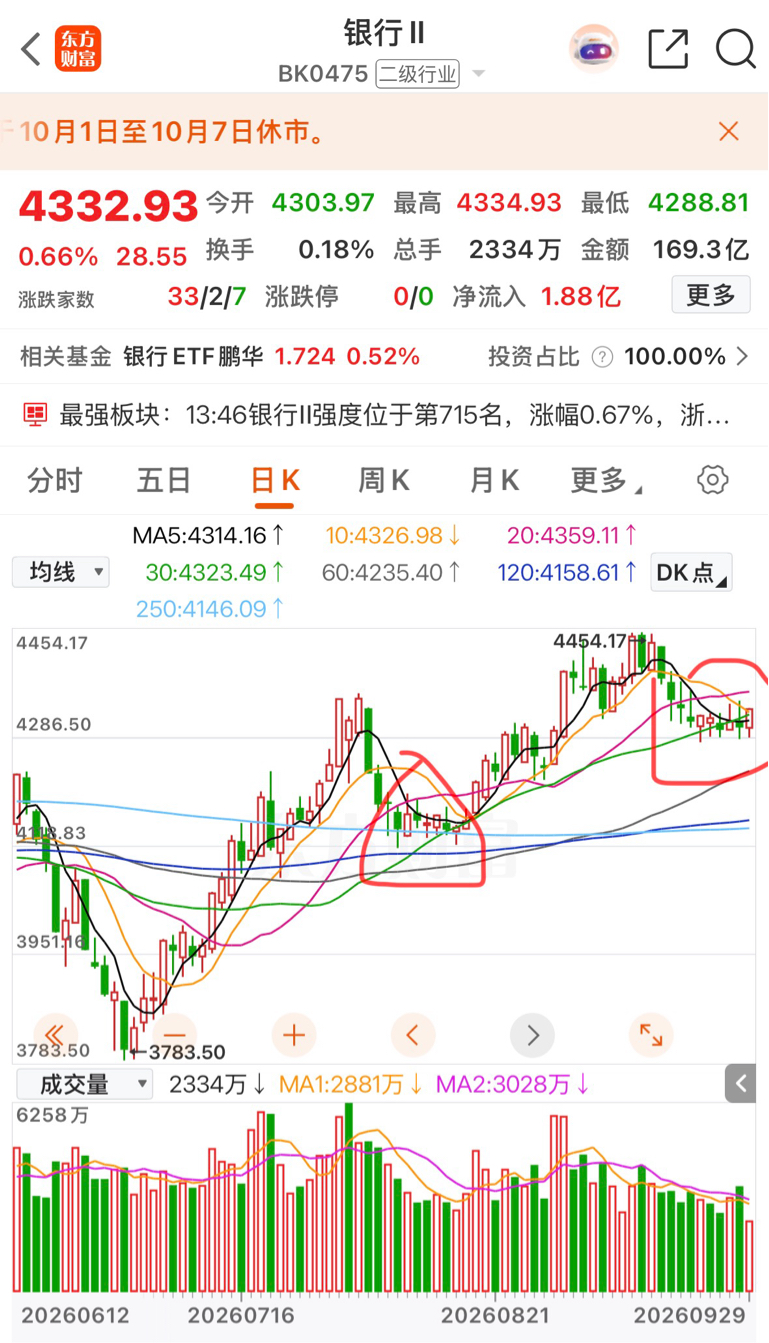Share this sector page
The width and height of the screenshot is (769, 1343).
pos(668,48)
